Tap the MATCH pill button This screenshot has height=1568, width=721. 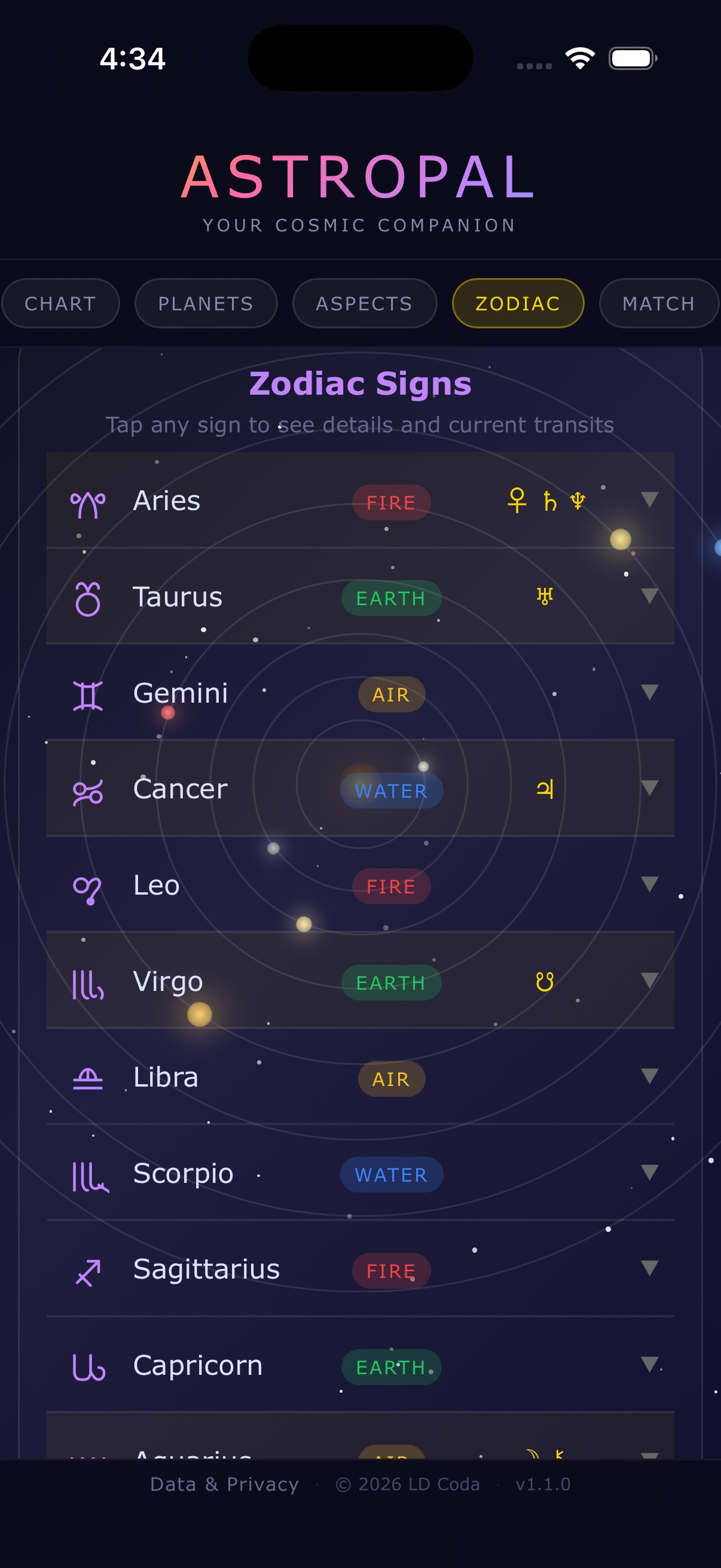[x=658, y=303]
